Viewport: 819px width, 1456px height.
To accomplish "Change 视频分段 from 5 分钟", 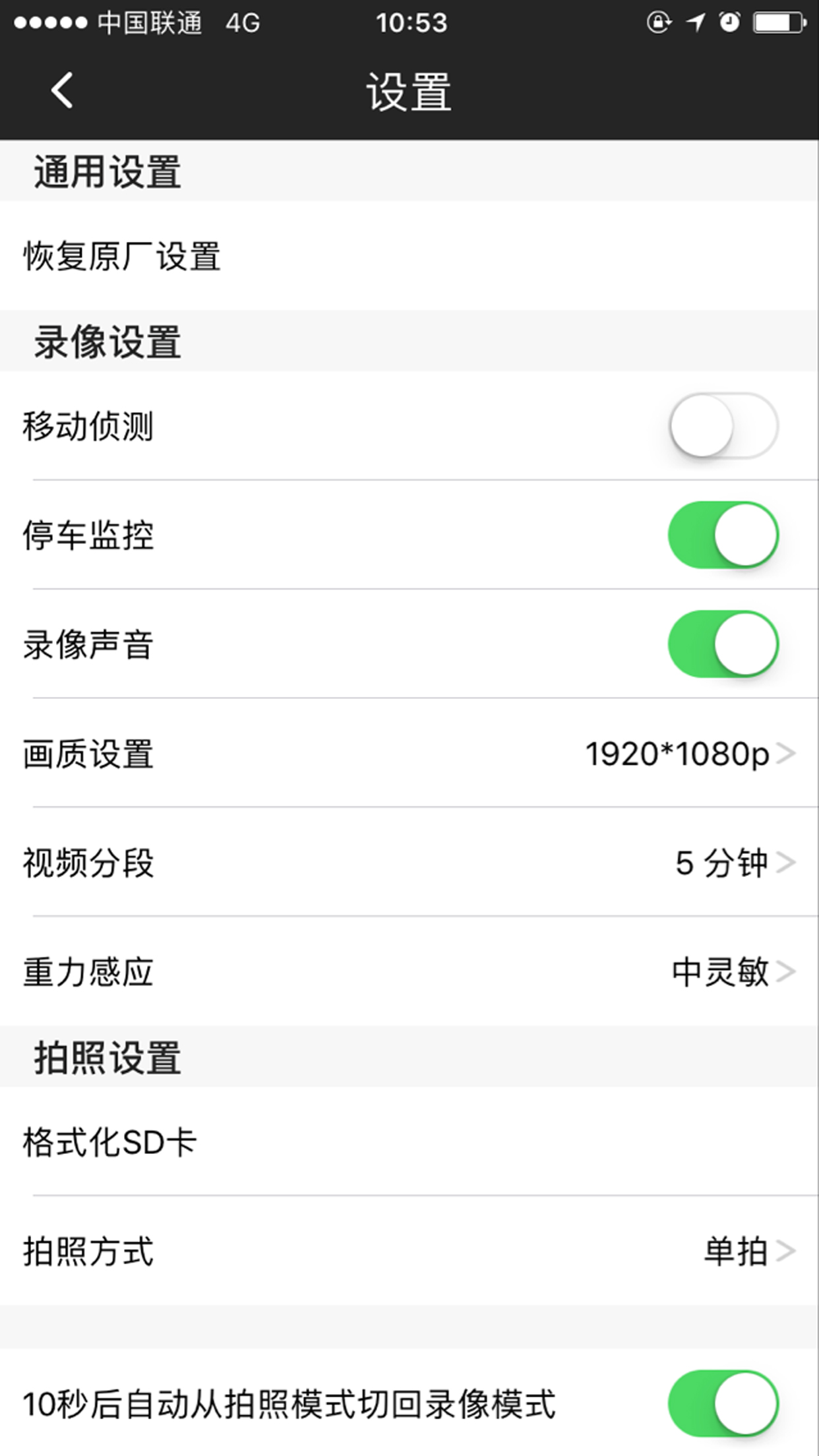I will tap(409, 862).
